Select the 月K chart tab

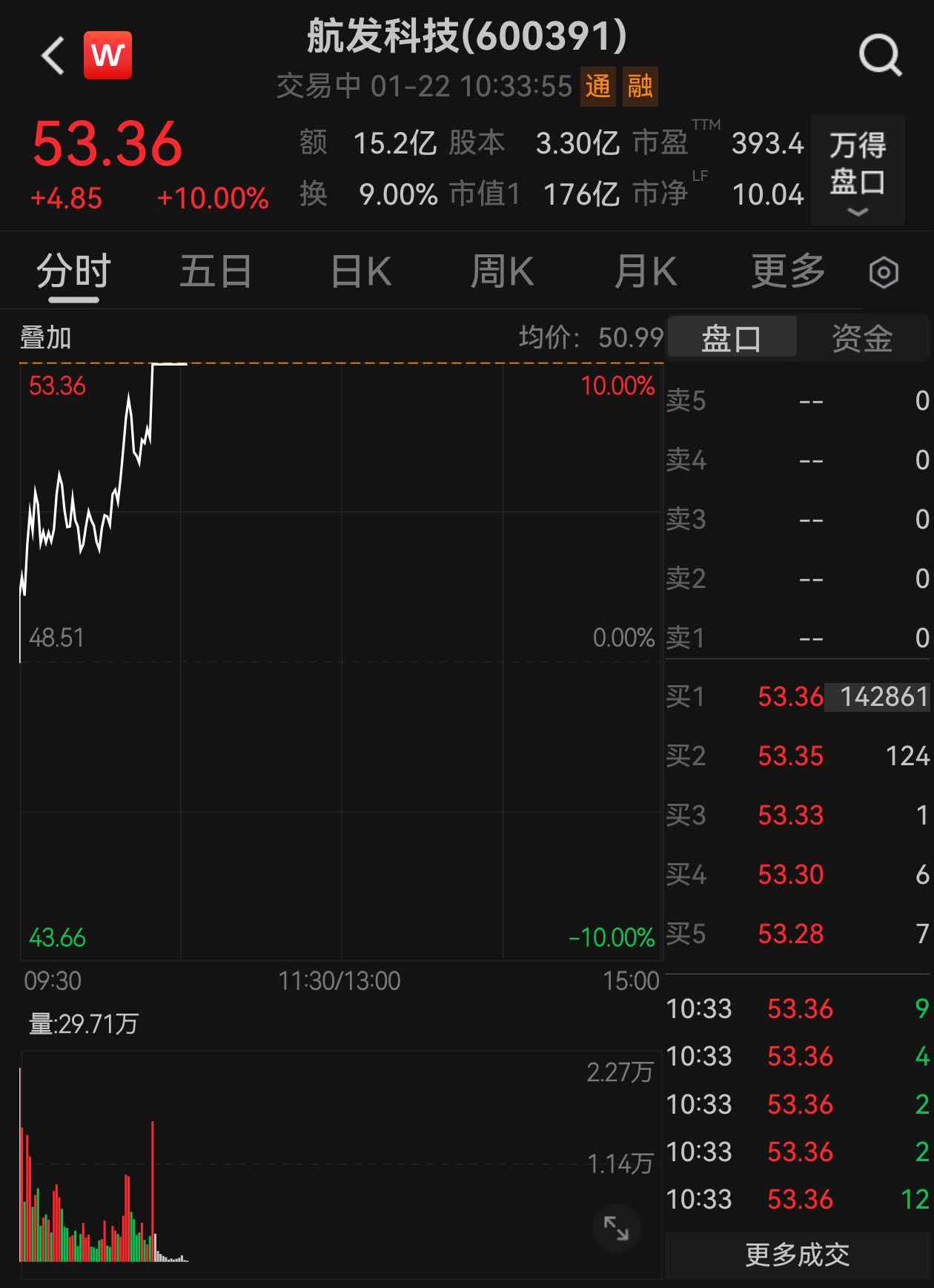(x=645, y=271)
